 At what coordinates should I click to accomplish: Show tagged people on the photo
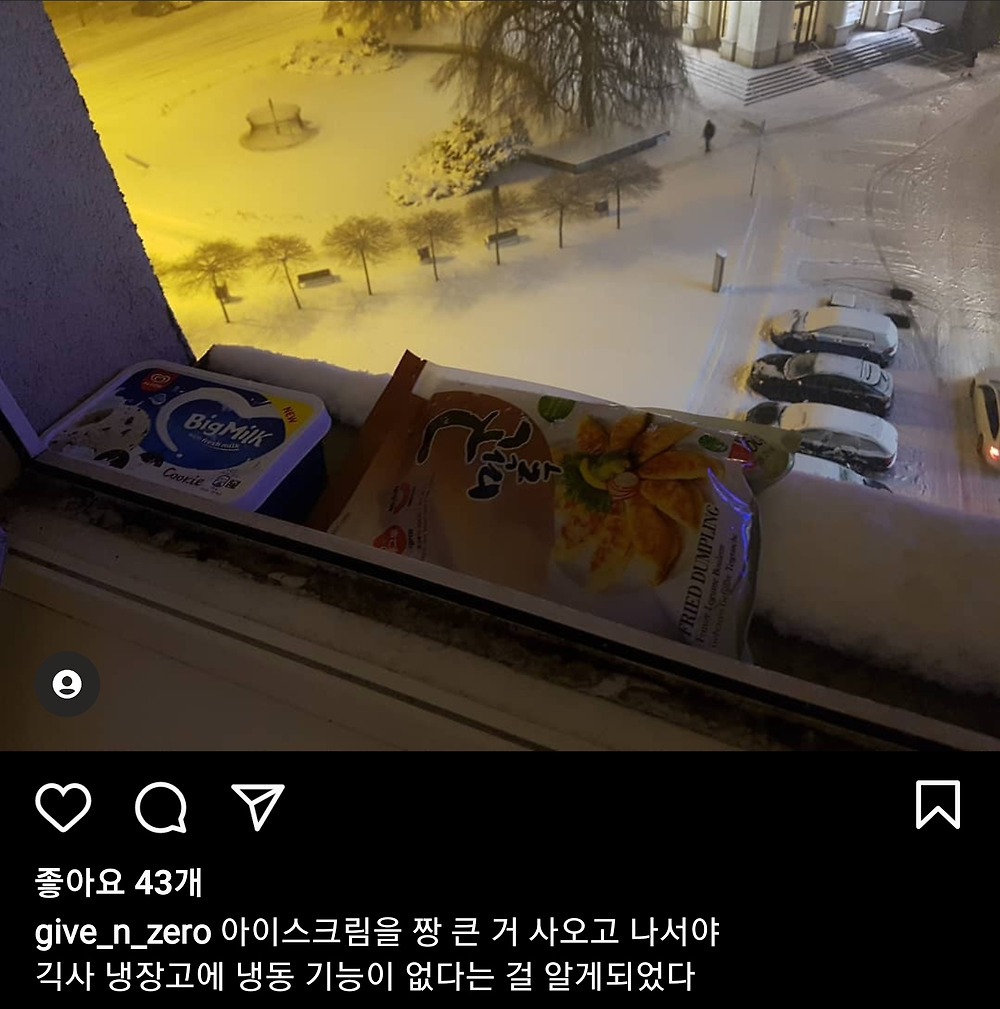click(x=67, y=683)
